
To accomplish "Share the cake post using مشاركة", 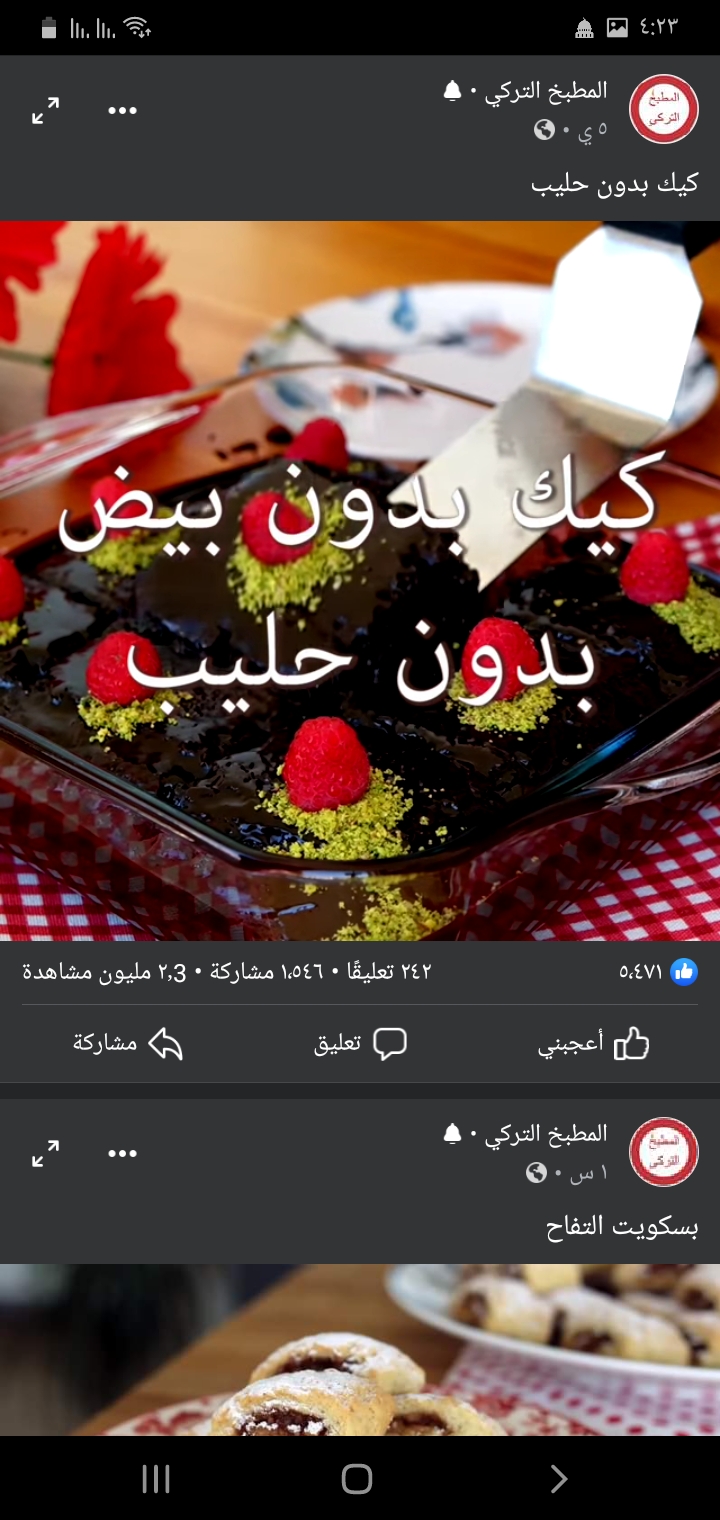I will [x=128, y=1044].
